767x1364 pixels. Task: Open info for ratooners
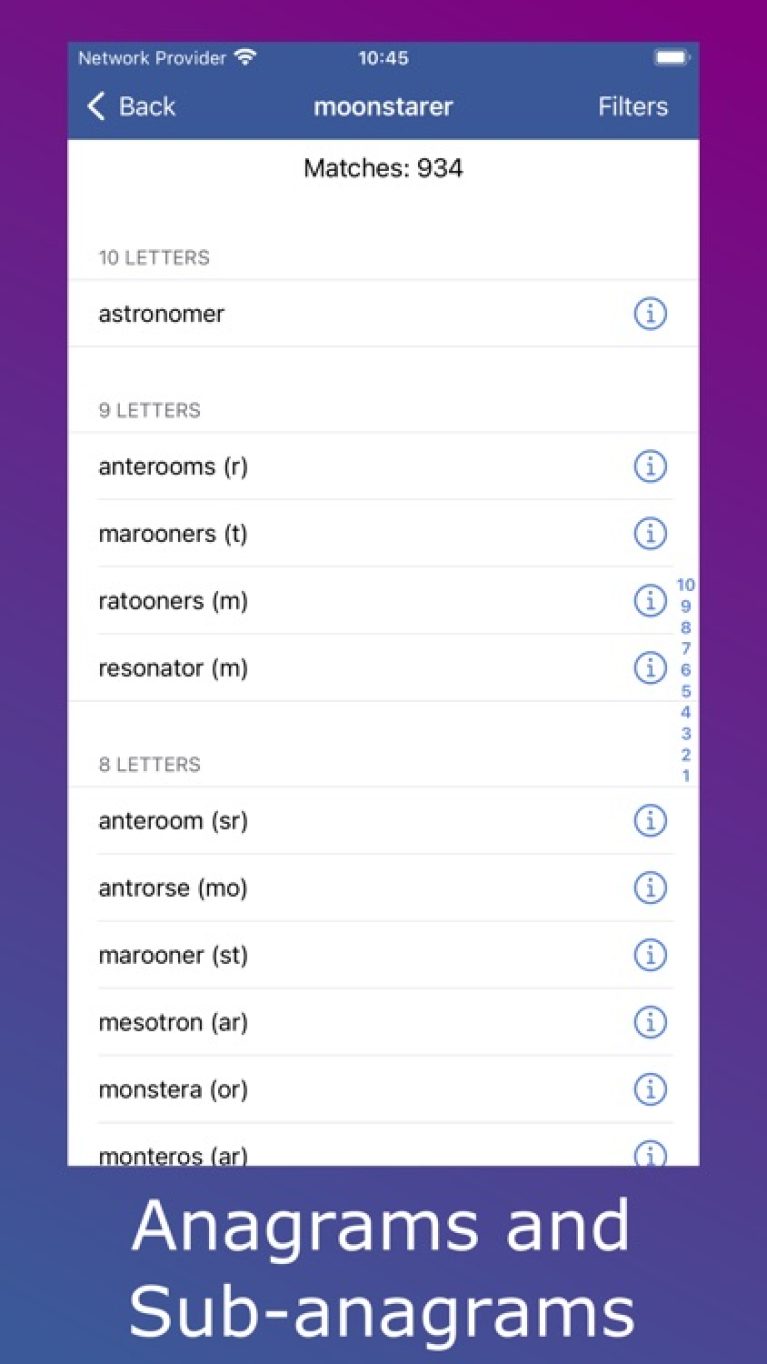[649, 600]
